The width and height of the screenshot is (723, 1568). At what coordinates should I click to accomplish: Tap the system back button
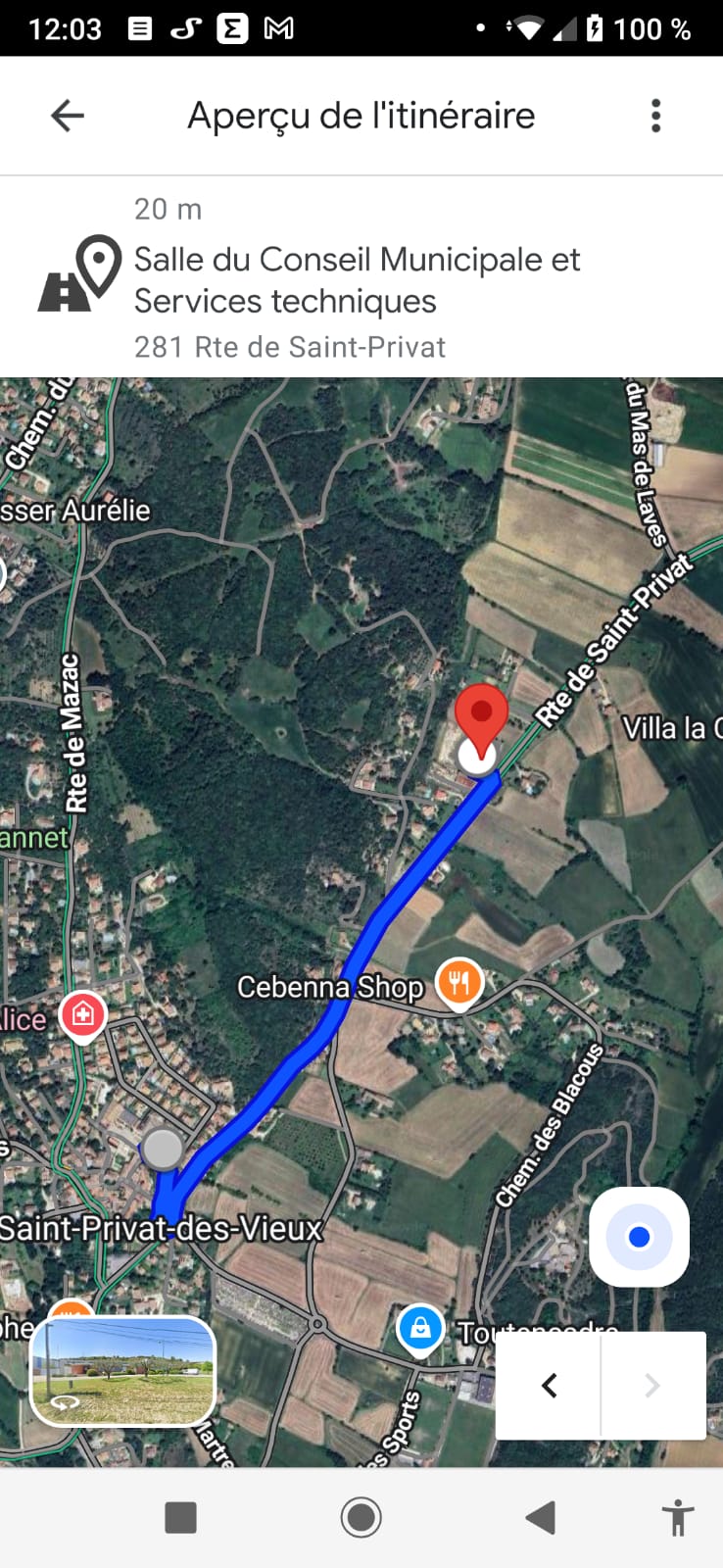click(541, 1517)
